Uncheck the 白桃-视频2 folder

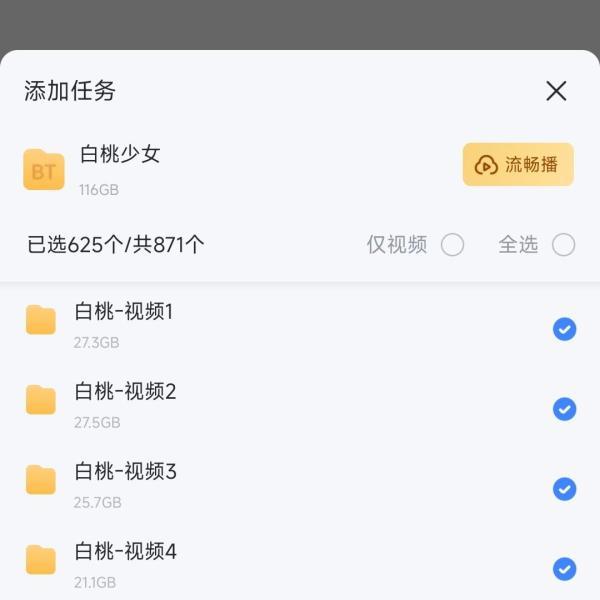pyautogui.click(x=565, y=409)
